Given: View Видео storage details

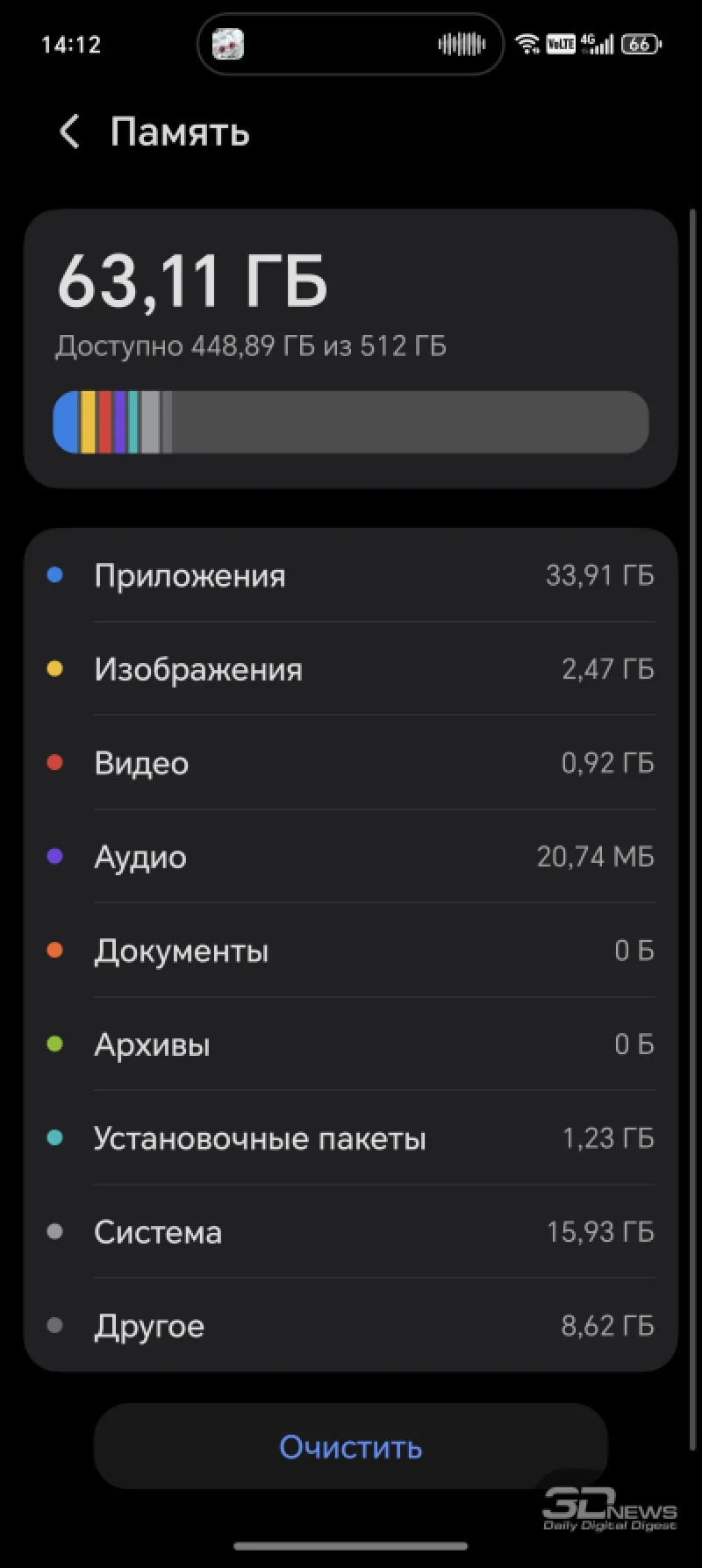Looking at the screenshot, I should pos(351,764).
